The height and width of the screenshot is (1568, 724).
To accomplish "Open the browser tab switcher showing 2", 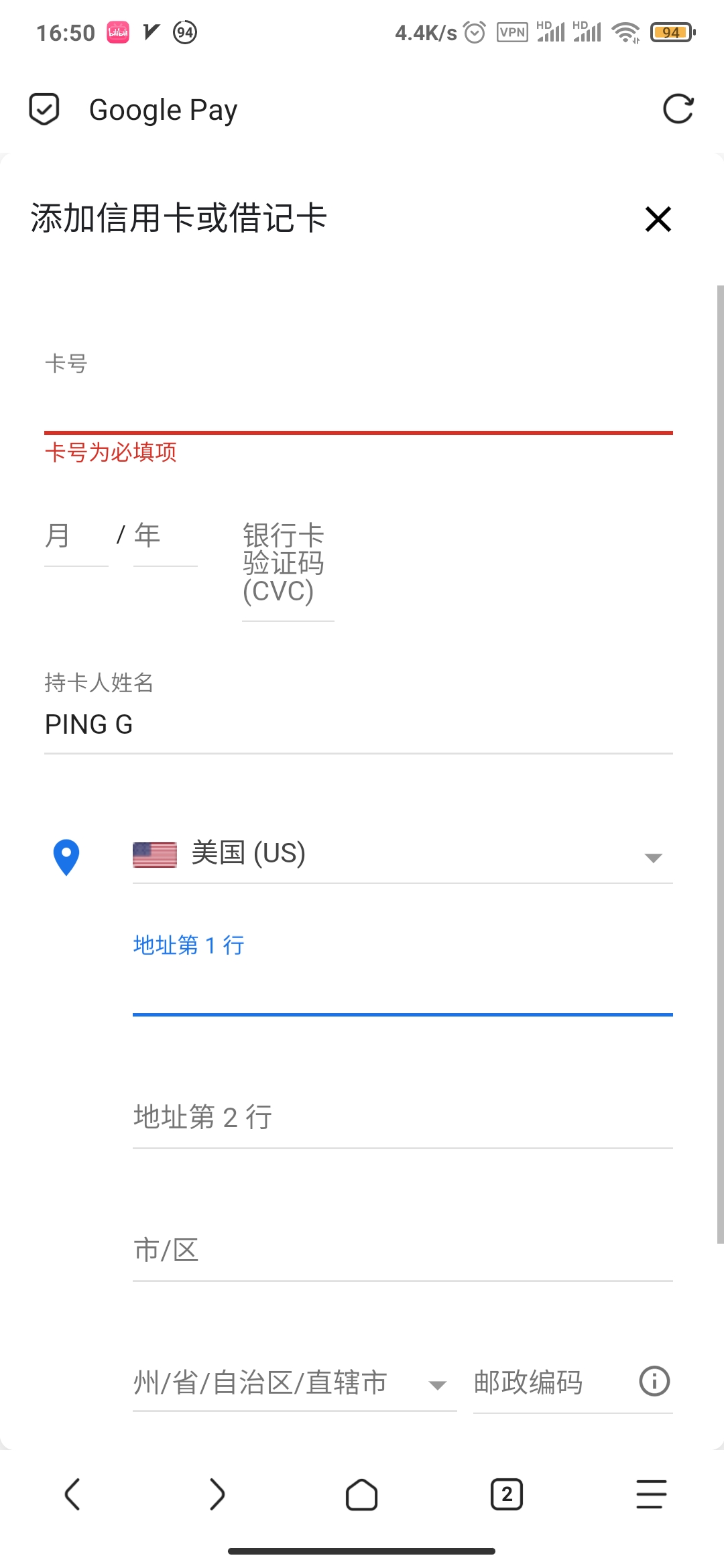I will point(506,1494).
